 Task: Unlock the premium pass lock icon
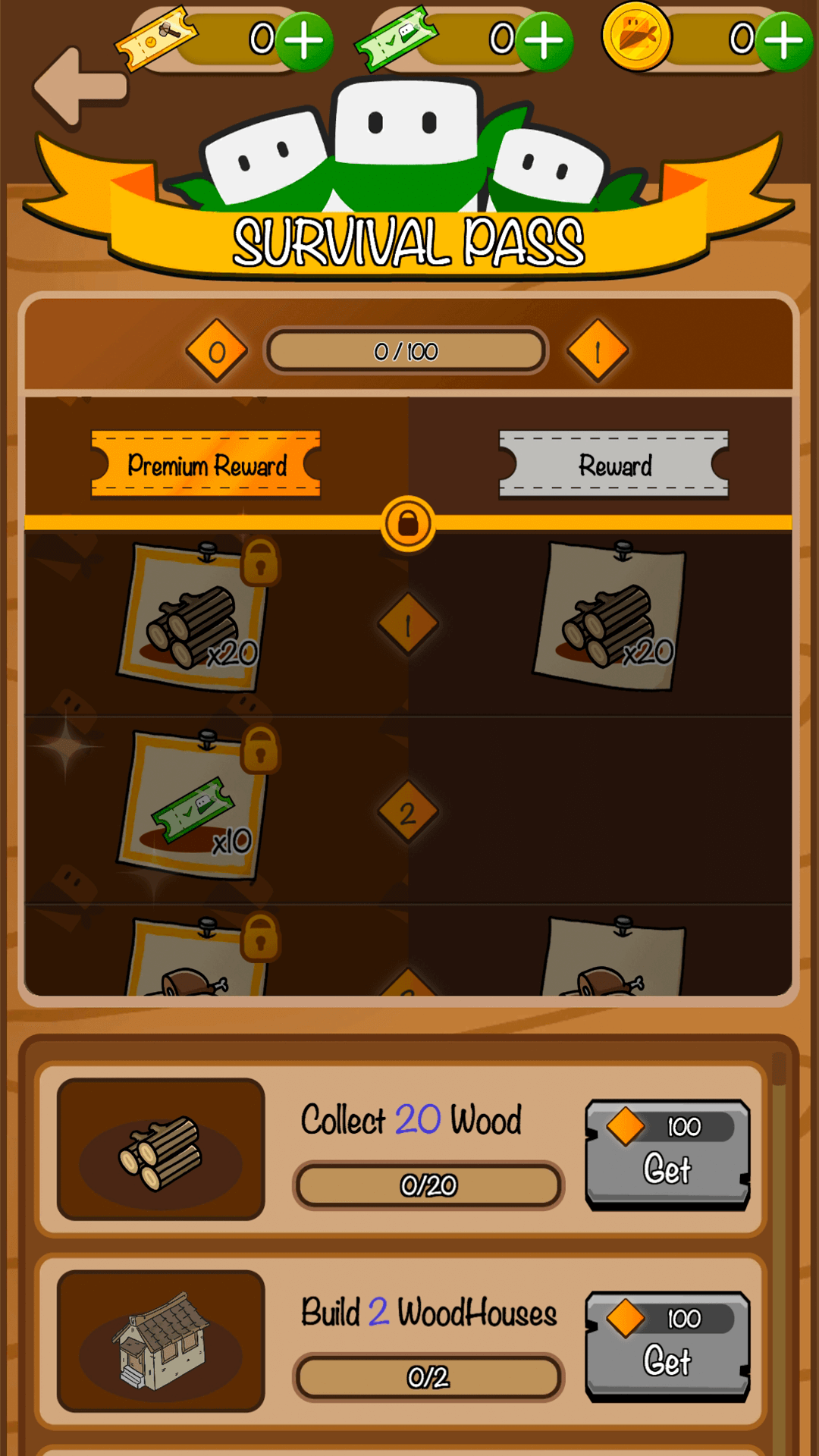tap(408, 524)
